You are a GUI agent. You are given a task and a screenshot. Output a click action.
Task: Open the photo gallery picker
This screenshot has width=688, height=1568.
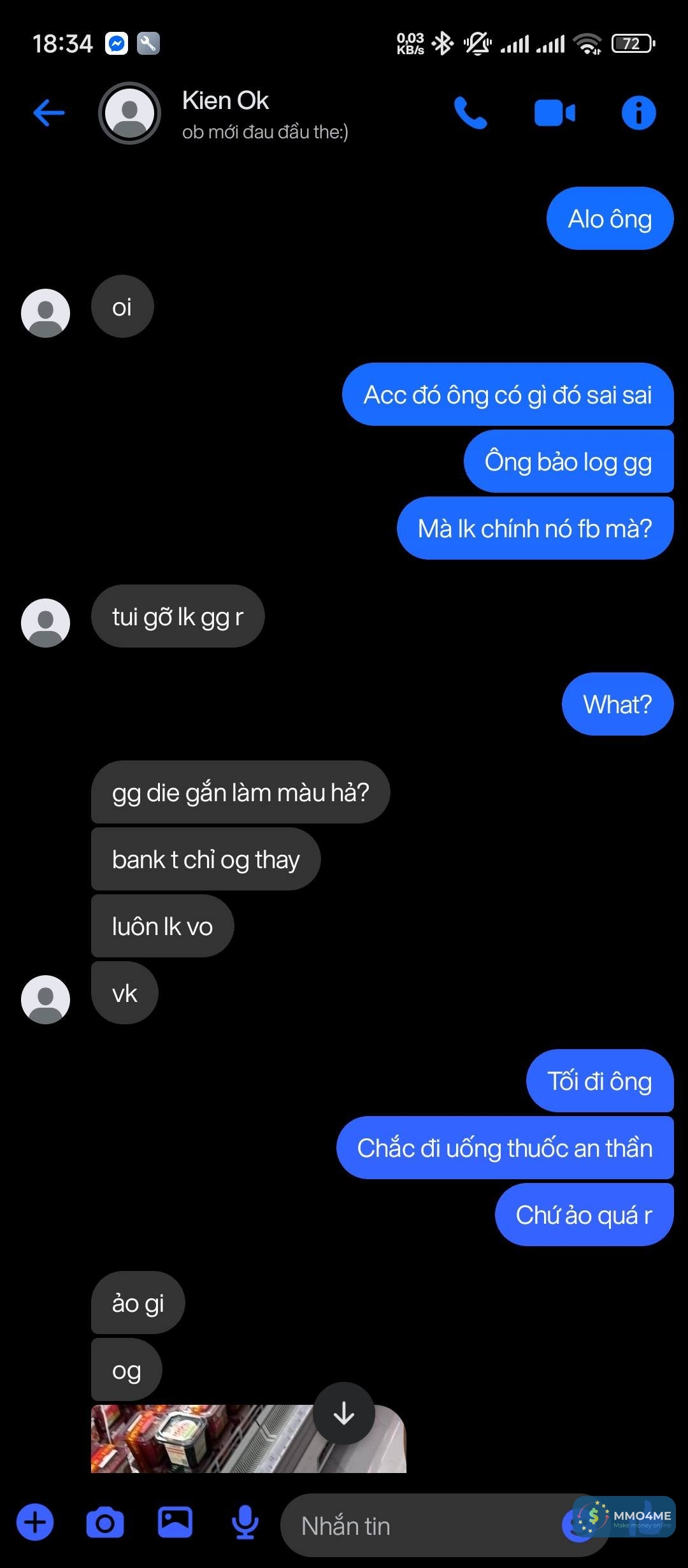click(x=175, y=1522)
